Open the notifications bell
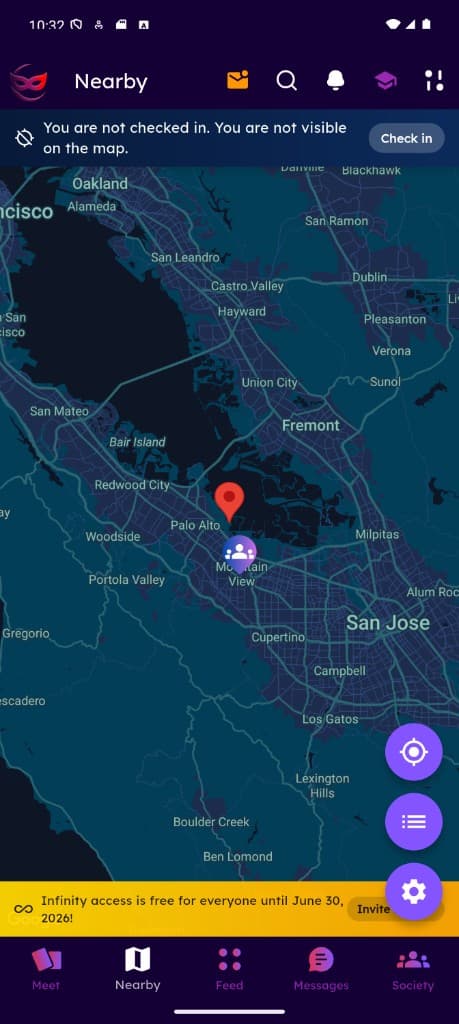The height and width of the screenshot is (1024, 459). tap(336, 80)
